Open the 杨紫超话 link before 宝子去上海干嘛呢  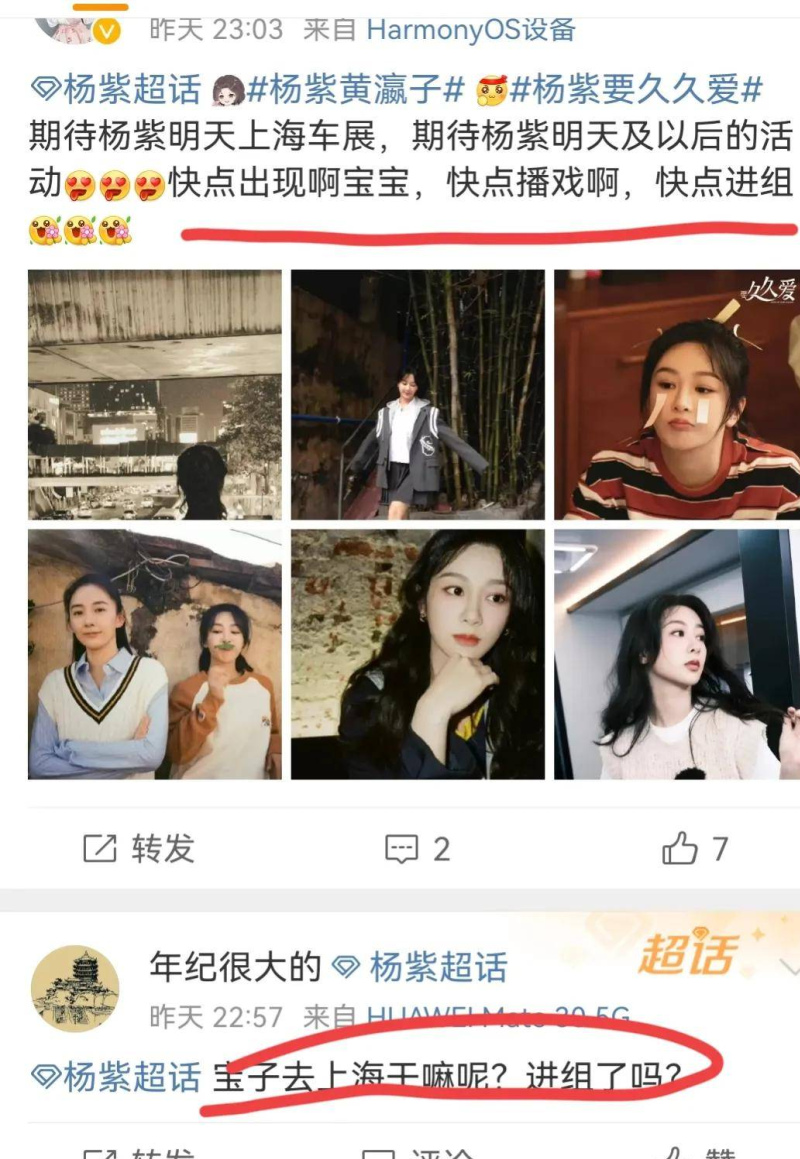pyautogui.click(x=118, y=1076)
